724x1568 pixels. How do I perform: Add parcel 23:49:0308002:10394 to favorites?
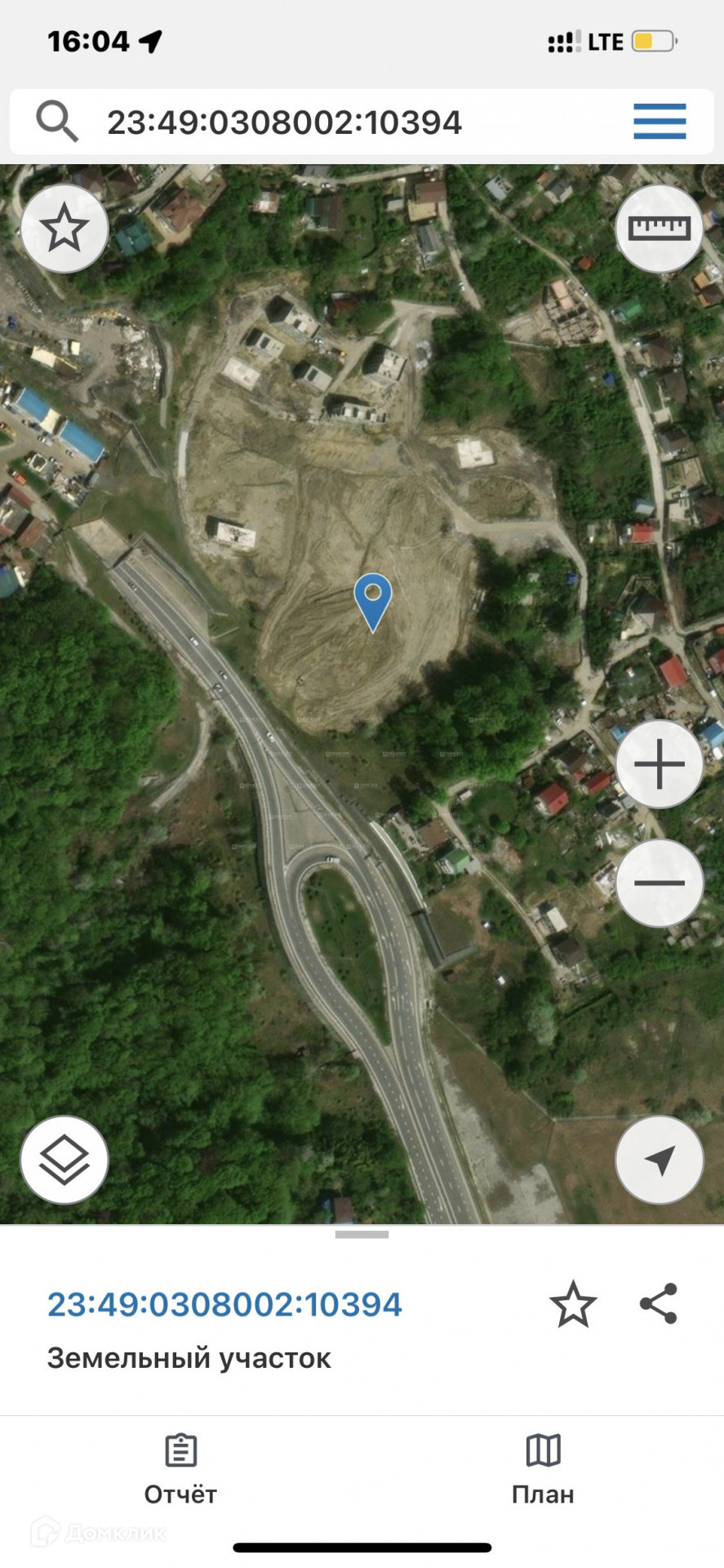[x=573, y=1304]
